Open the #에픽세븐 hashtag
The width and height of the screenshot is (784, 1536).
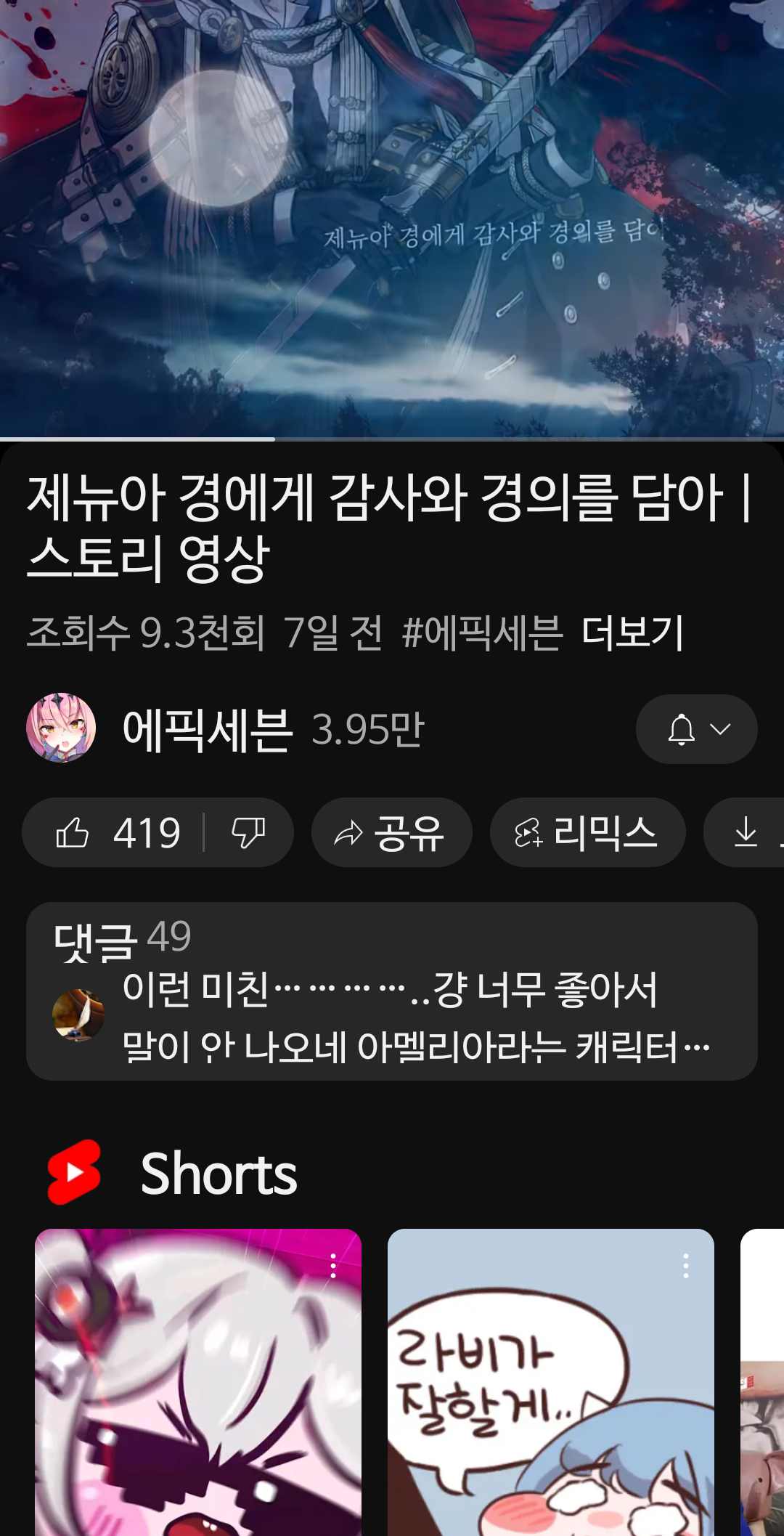point(482,632)
